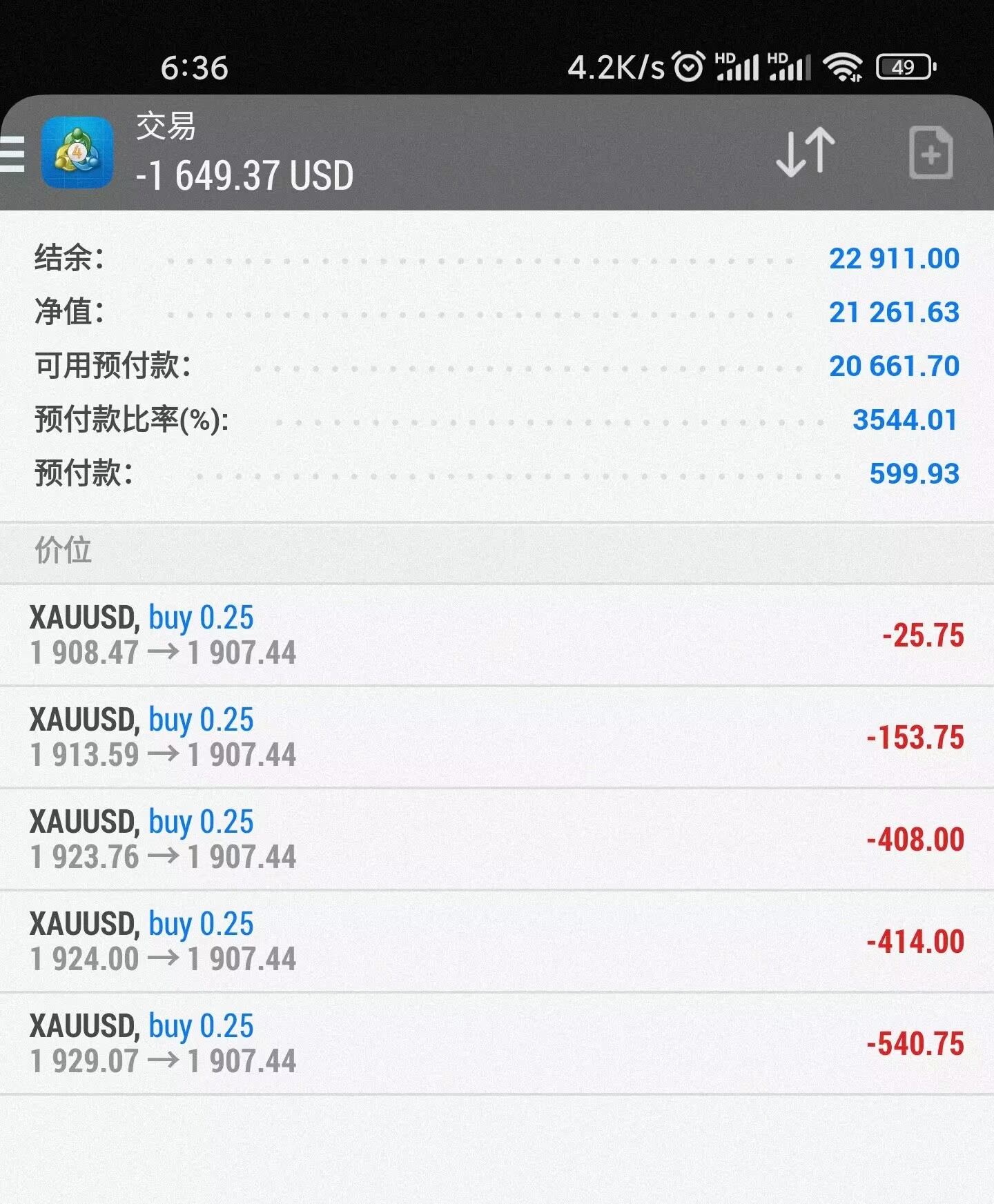This screenshot has width=994, height=1204.
Task: Expand XAUUSD position opened at 1 924.00
Action: [x=496, y=941]
